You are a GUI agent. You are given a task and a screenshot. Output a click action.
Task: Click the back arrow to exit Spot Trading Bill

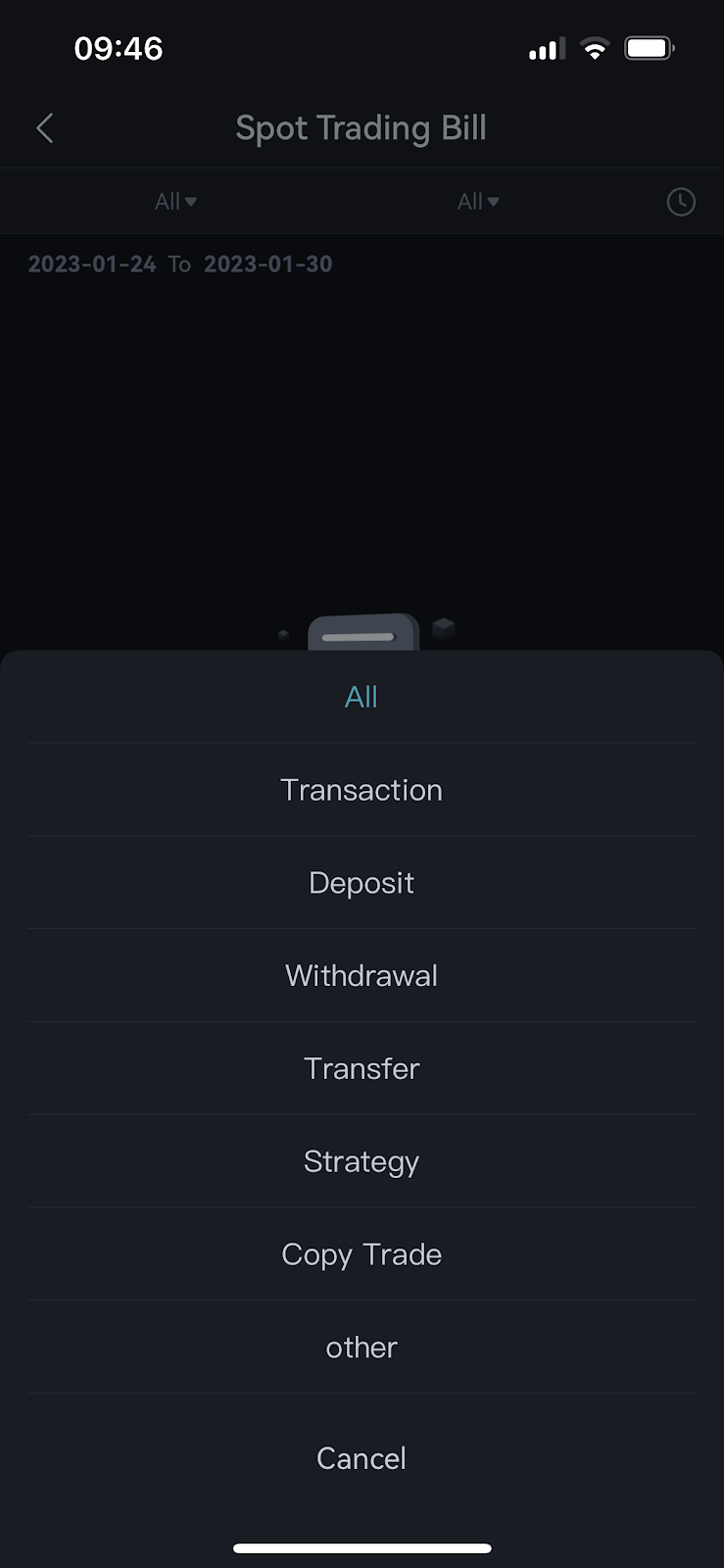click(x=44, y=127)
